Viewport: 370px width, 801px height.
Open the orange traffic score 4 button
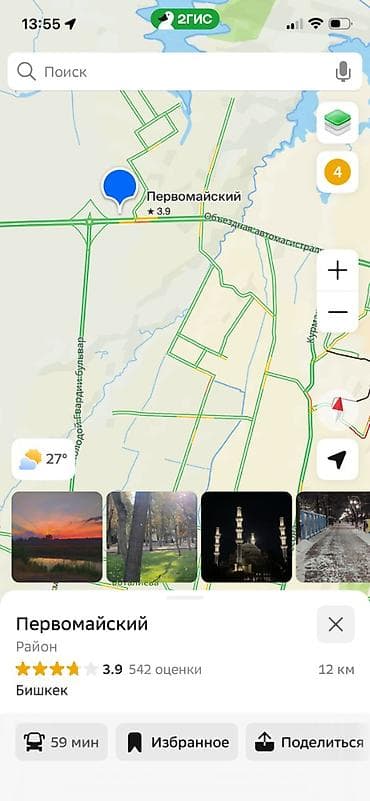click(337, 172)
